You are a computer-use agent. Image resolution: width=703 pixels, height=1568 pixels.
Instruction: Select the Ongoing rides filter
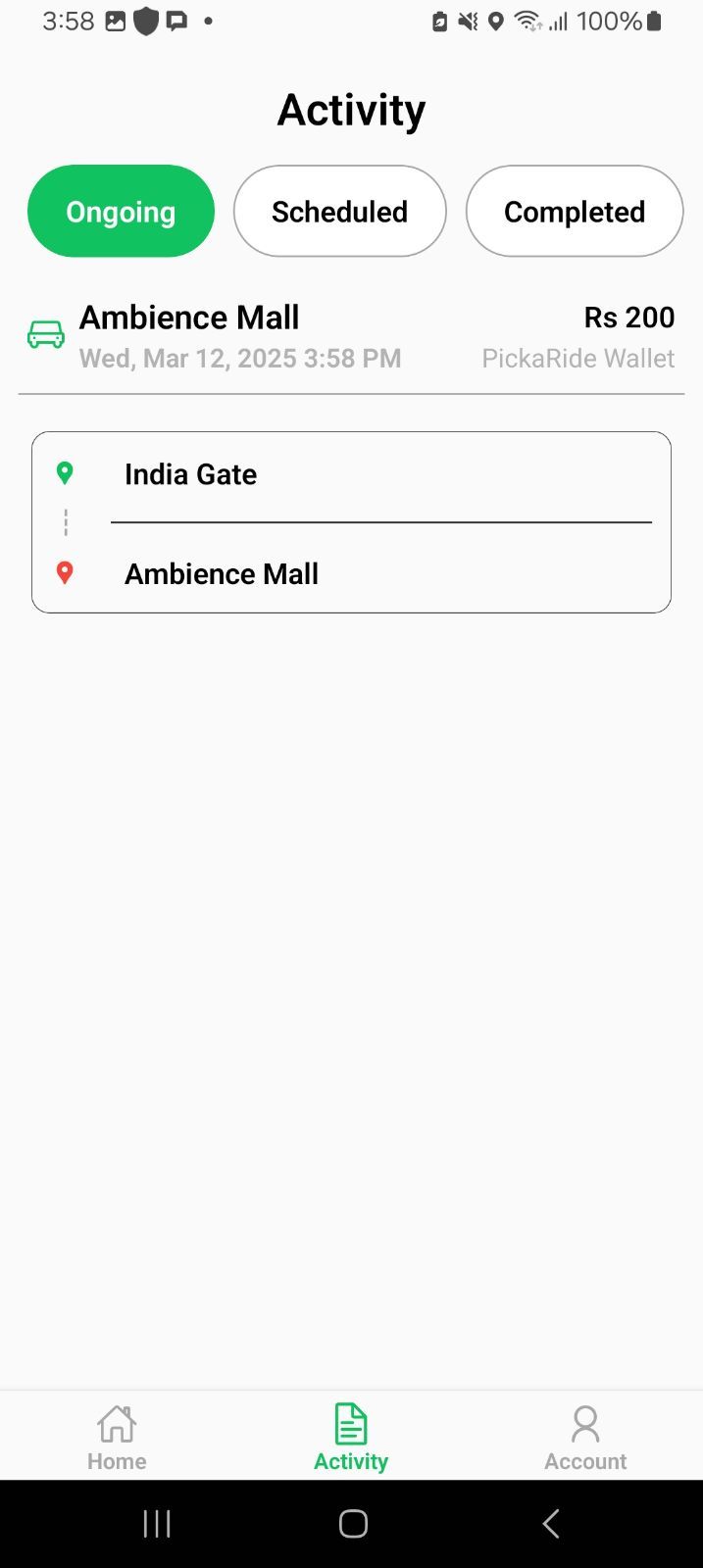(x=121, y=212)
